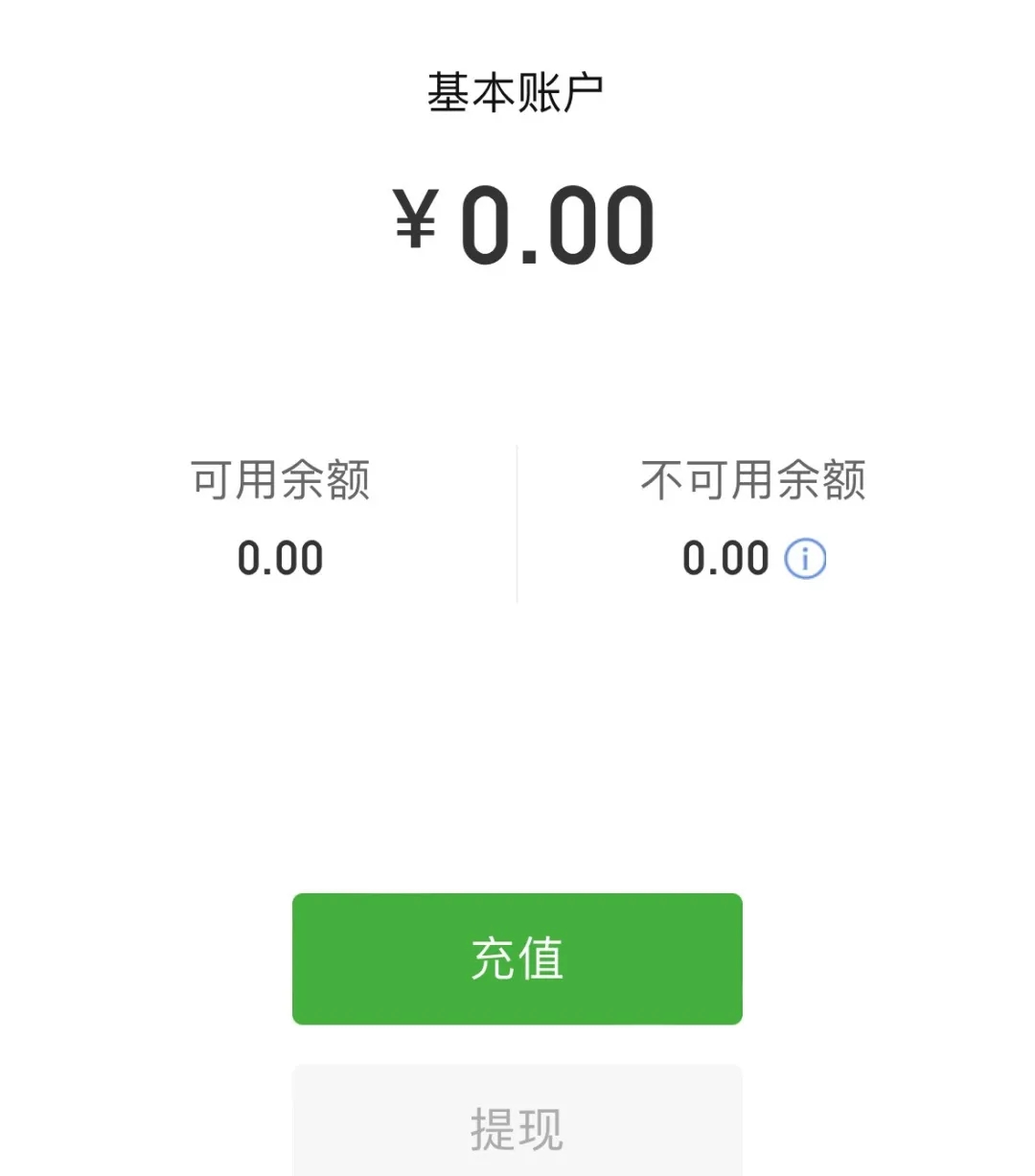Tap the 不可用余额 unavailable balance label
Viewport: 1035px width, 1176px height.
click(755, 479)
